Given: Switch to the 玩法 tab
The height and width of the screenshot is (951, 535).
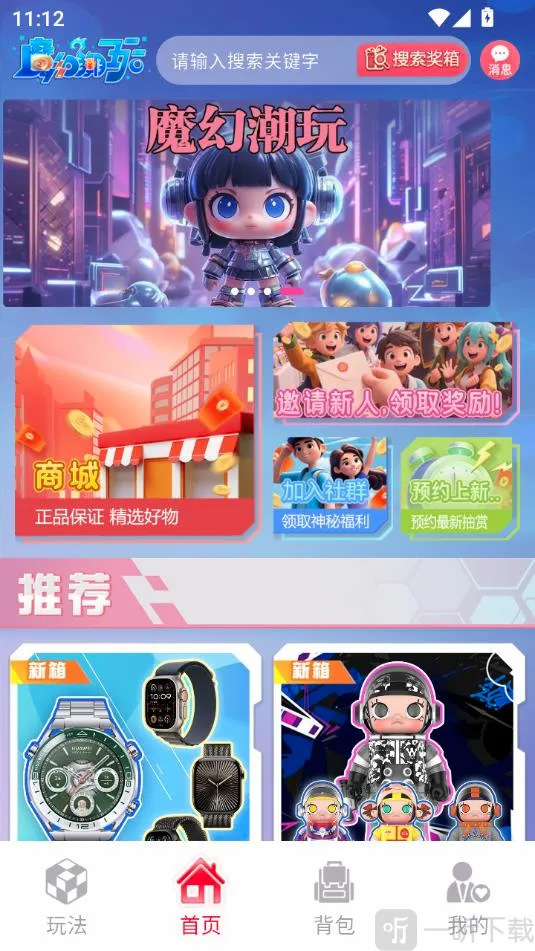Looking at the screenshot, I should [x=67, y=896].
